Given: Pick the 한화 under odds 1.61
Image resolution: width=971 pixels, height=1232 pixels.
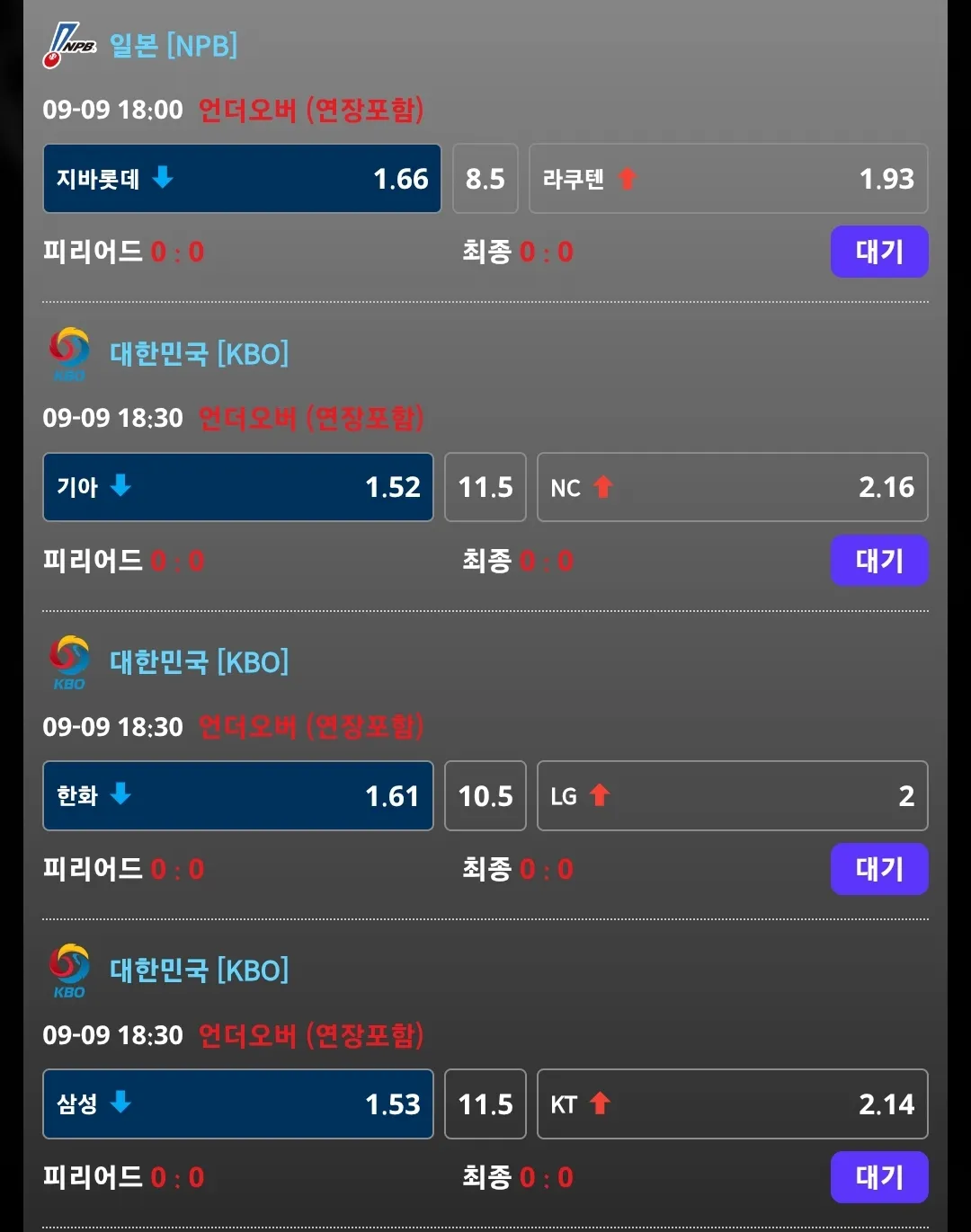Looking at the screenshot, I should point(238,796).
